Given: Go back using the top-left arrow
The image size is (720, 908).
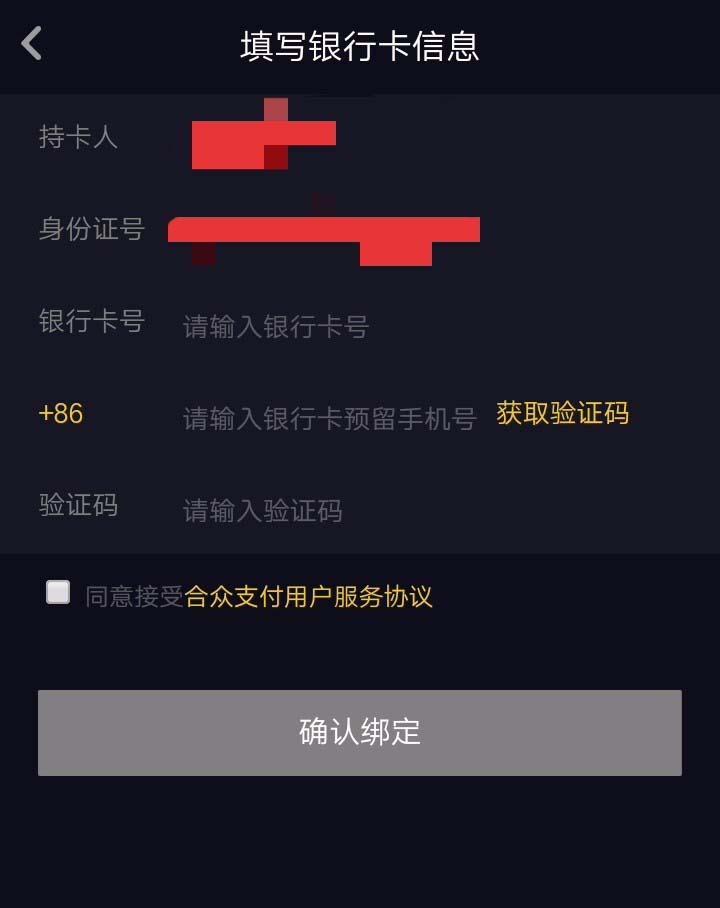Looking at the screenshot, I should [x=32, y=44].
